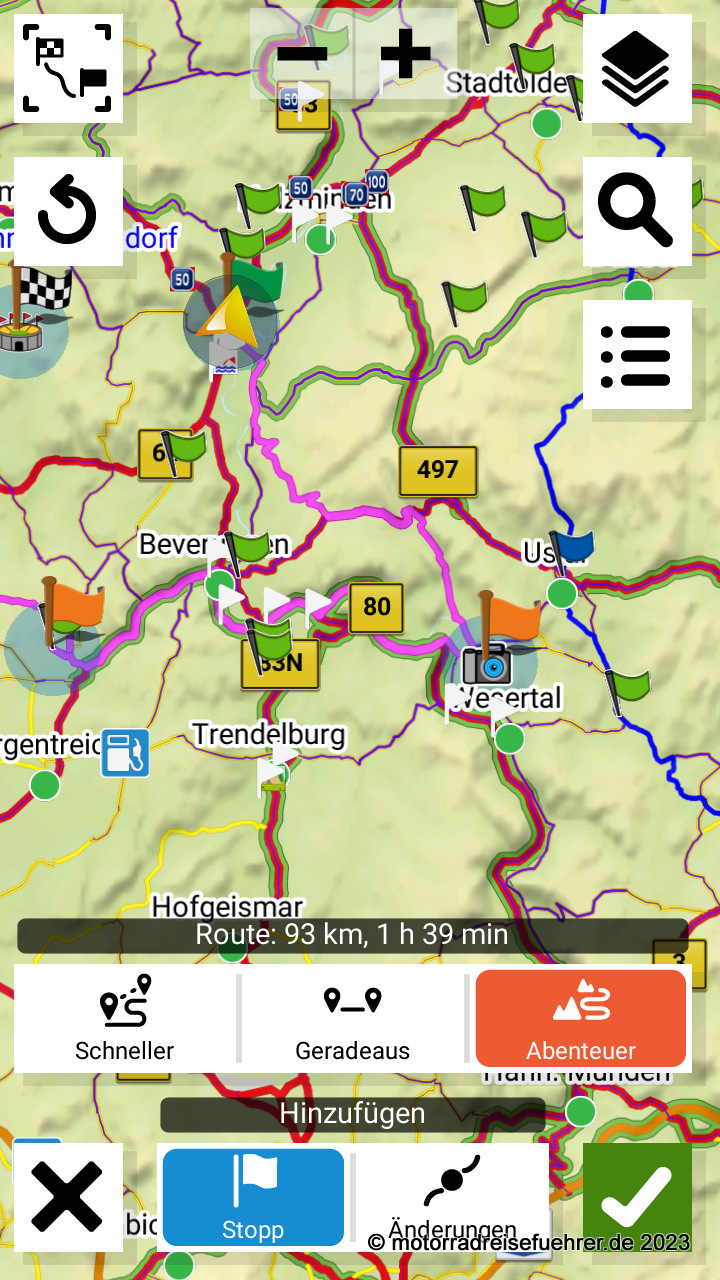Add a Stopp to the route

click(253, 1197)
